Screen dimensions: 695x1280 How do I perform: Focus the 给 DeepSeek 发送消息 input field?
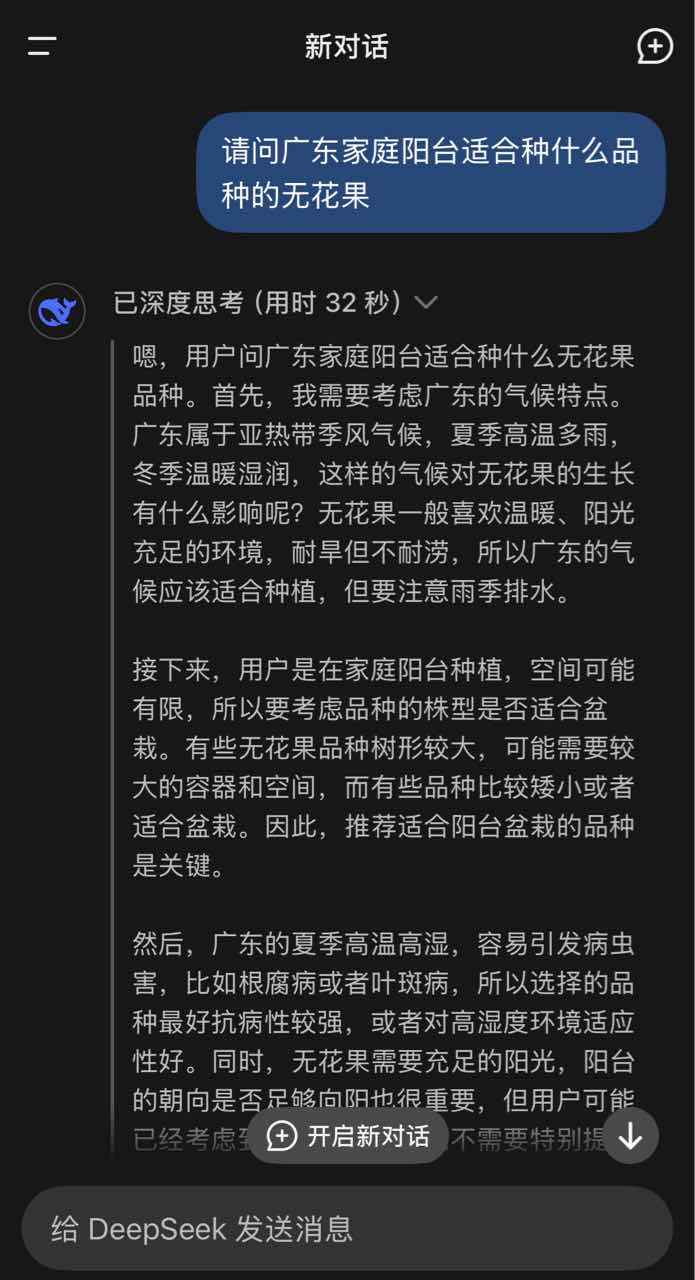coord(347,1229)
